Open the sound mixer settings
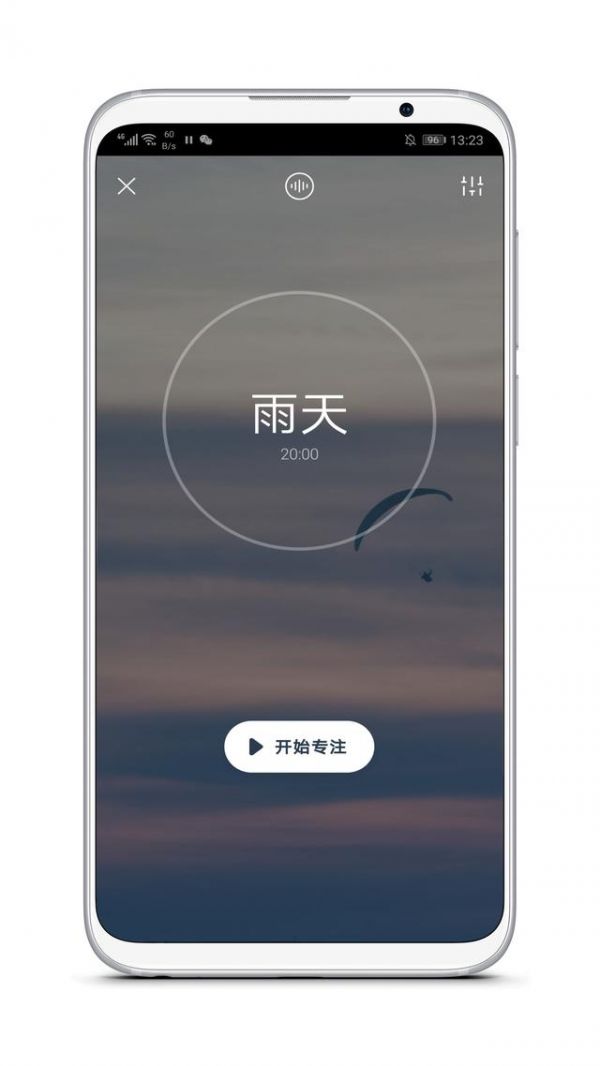600x1066 pixels. tap(472, 186)
